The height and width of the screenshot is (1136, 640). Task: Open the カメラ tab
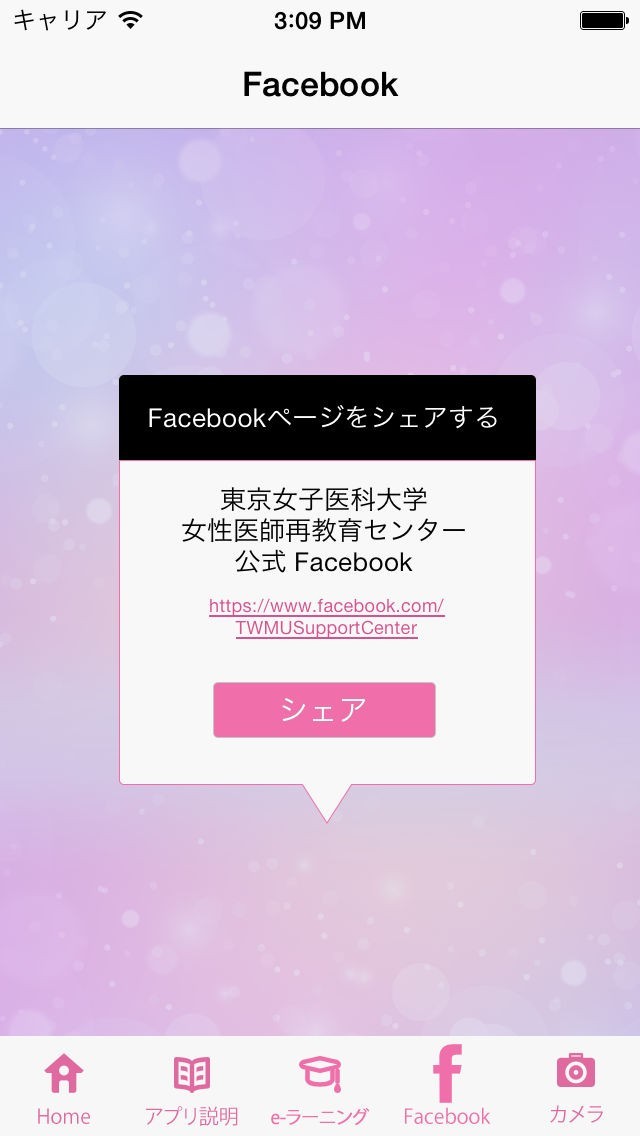pyautogui.click(x=576, y=1087)
